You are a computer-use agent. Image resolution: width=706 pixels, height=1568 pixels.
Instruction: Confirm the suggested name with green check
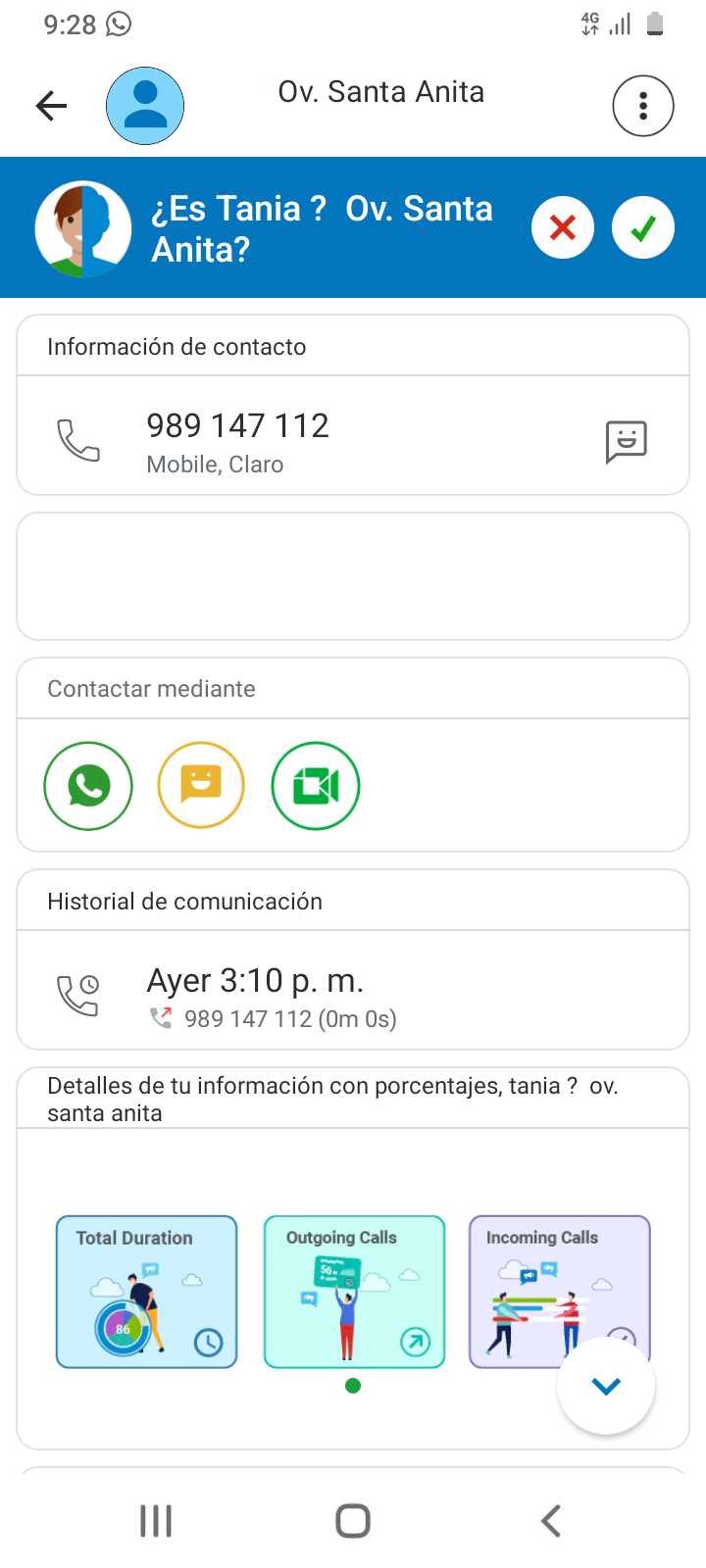[643, 227]
